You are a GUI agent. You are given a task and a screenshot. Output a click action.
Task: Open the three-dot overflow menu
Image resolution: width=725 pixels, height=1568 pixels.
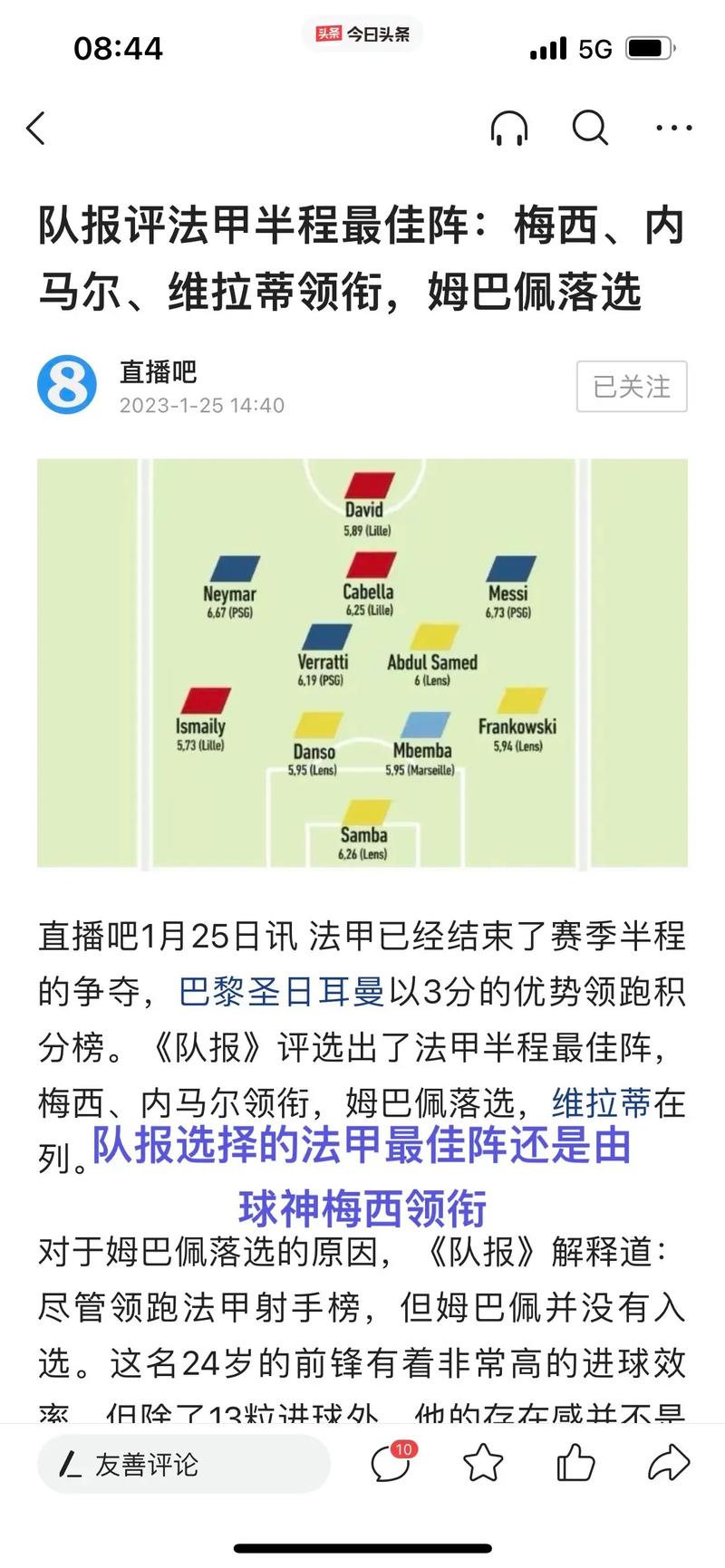point(673,129)
